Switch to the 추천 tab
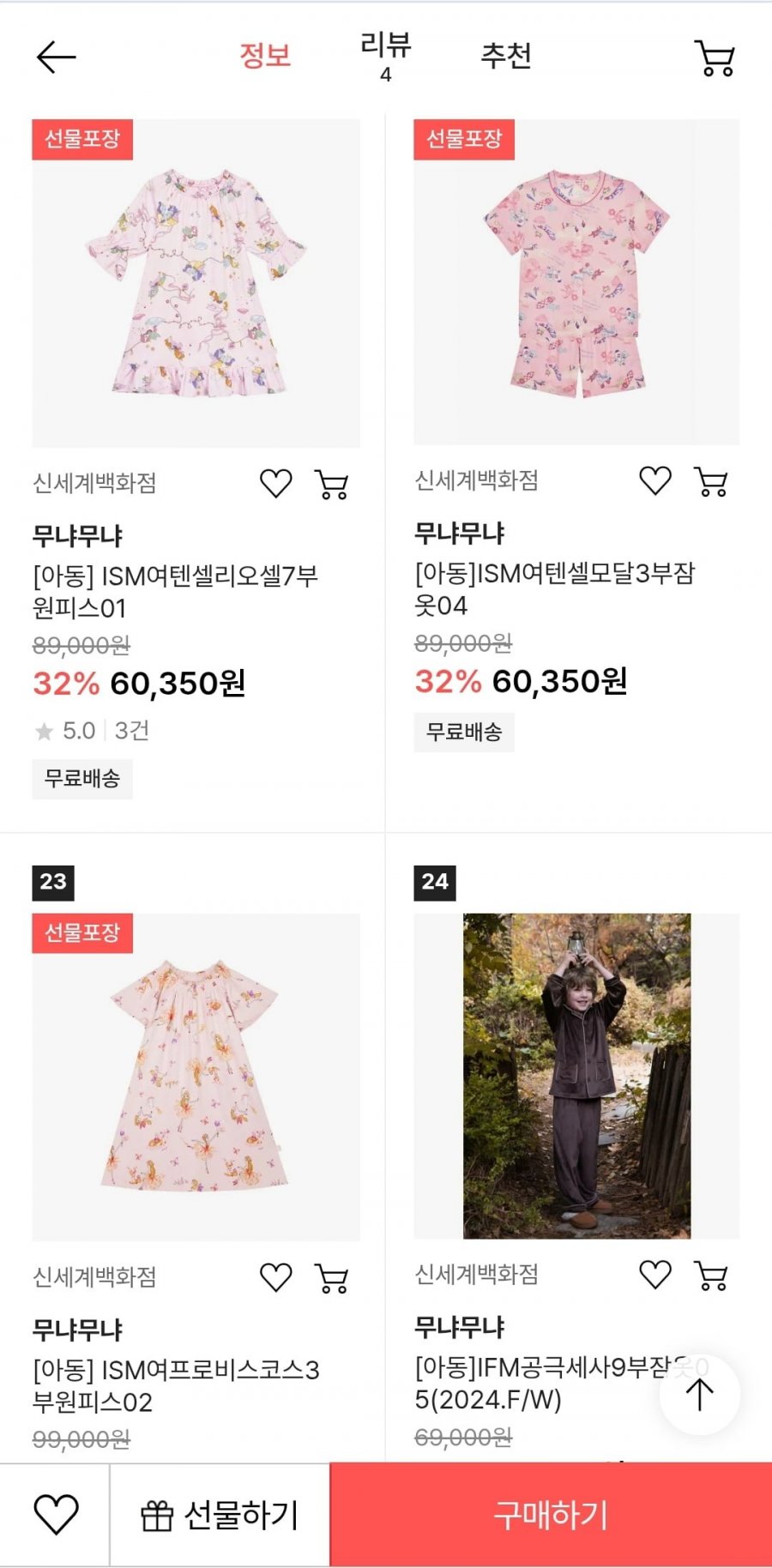The image size is (772, 1568). (x=505, y=56)
